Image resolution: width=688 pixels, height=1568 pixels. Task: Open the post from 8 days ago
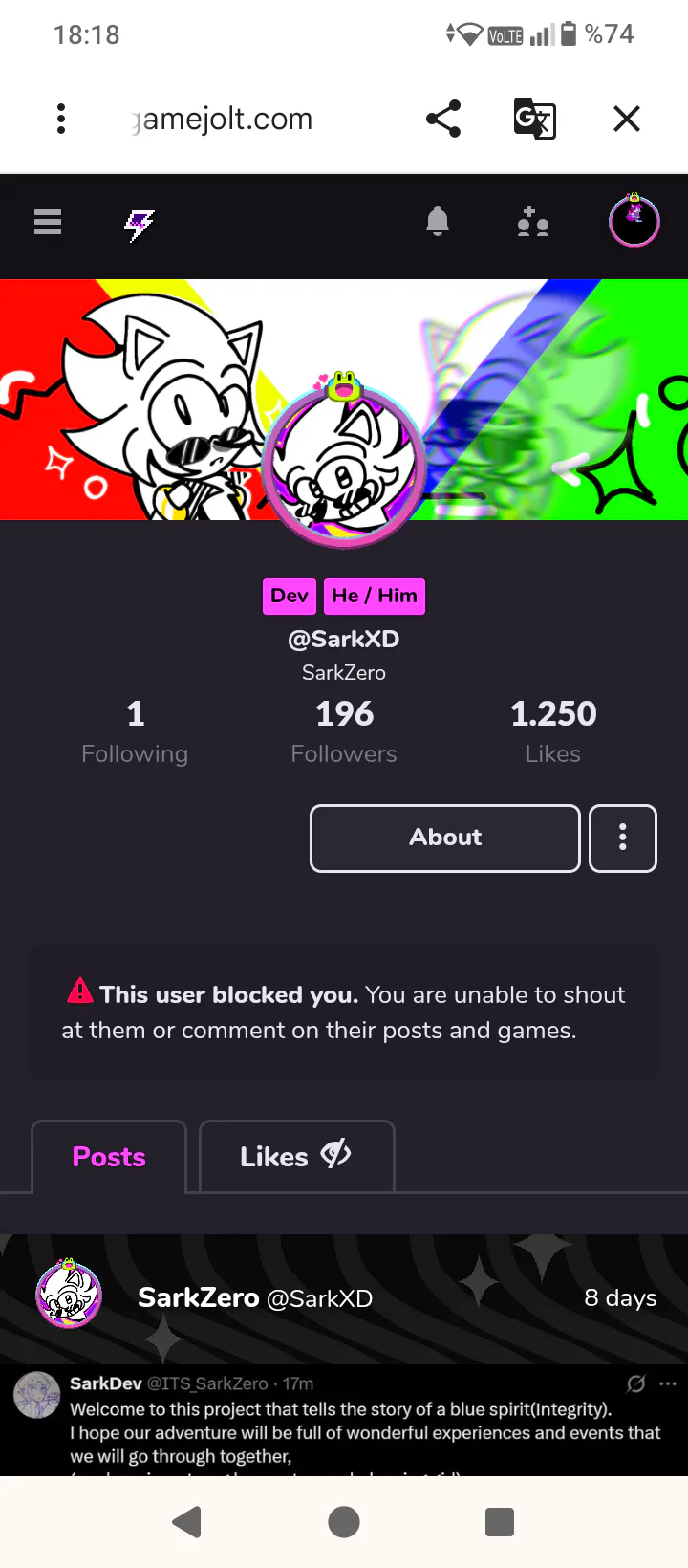(620, 1297)
